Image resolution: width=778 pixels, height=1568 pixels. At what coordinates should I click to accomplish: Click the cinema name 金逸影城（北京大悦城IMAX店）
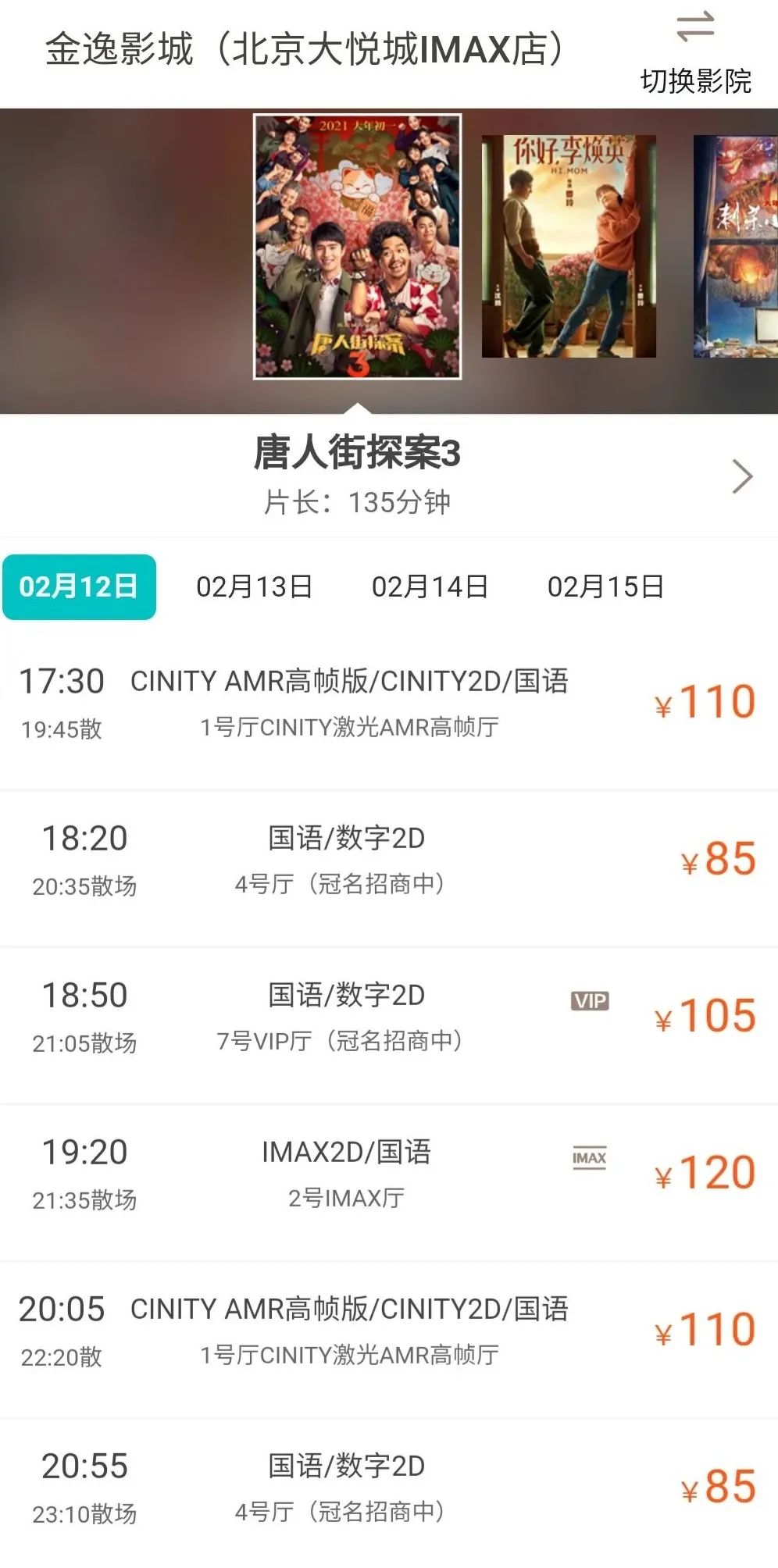coord(305,47)
